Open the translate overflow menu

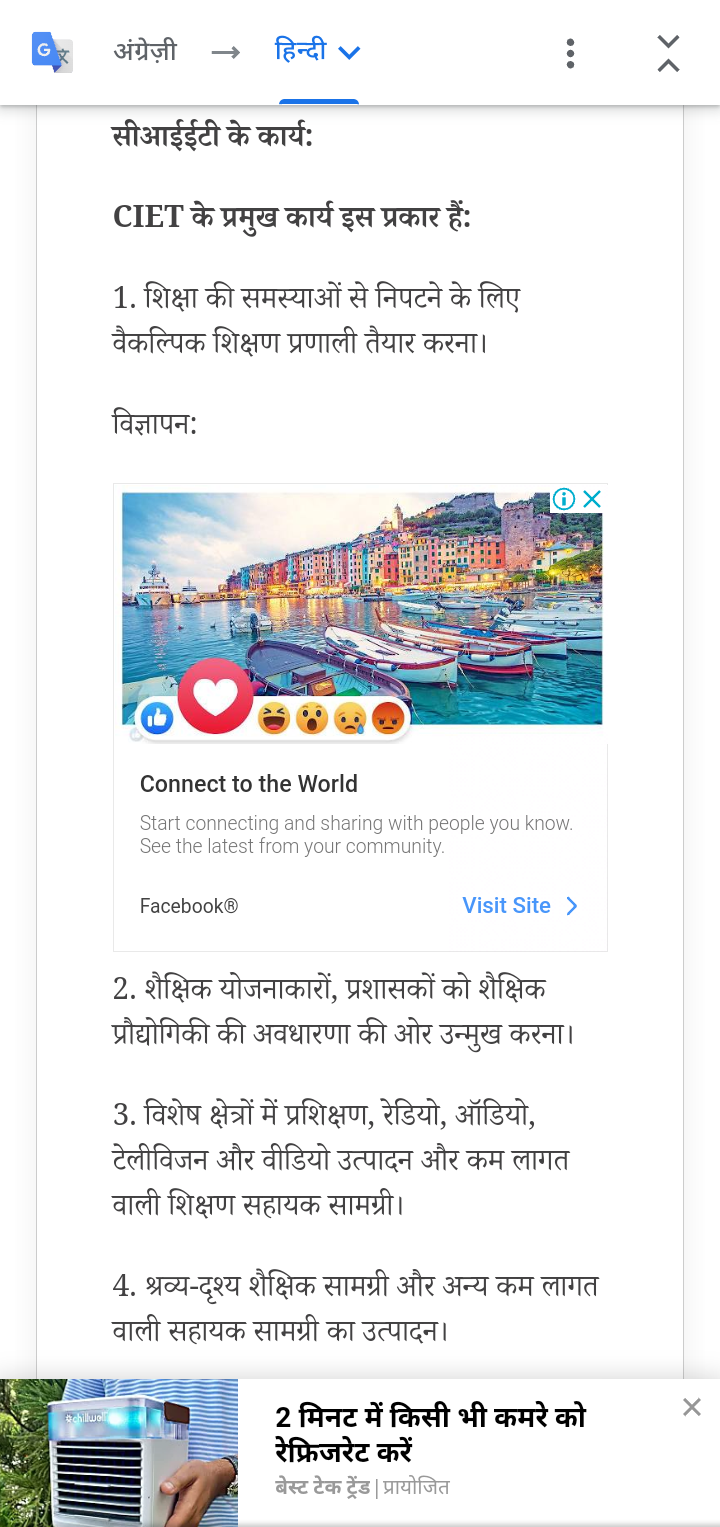570,53
